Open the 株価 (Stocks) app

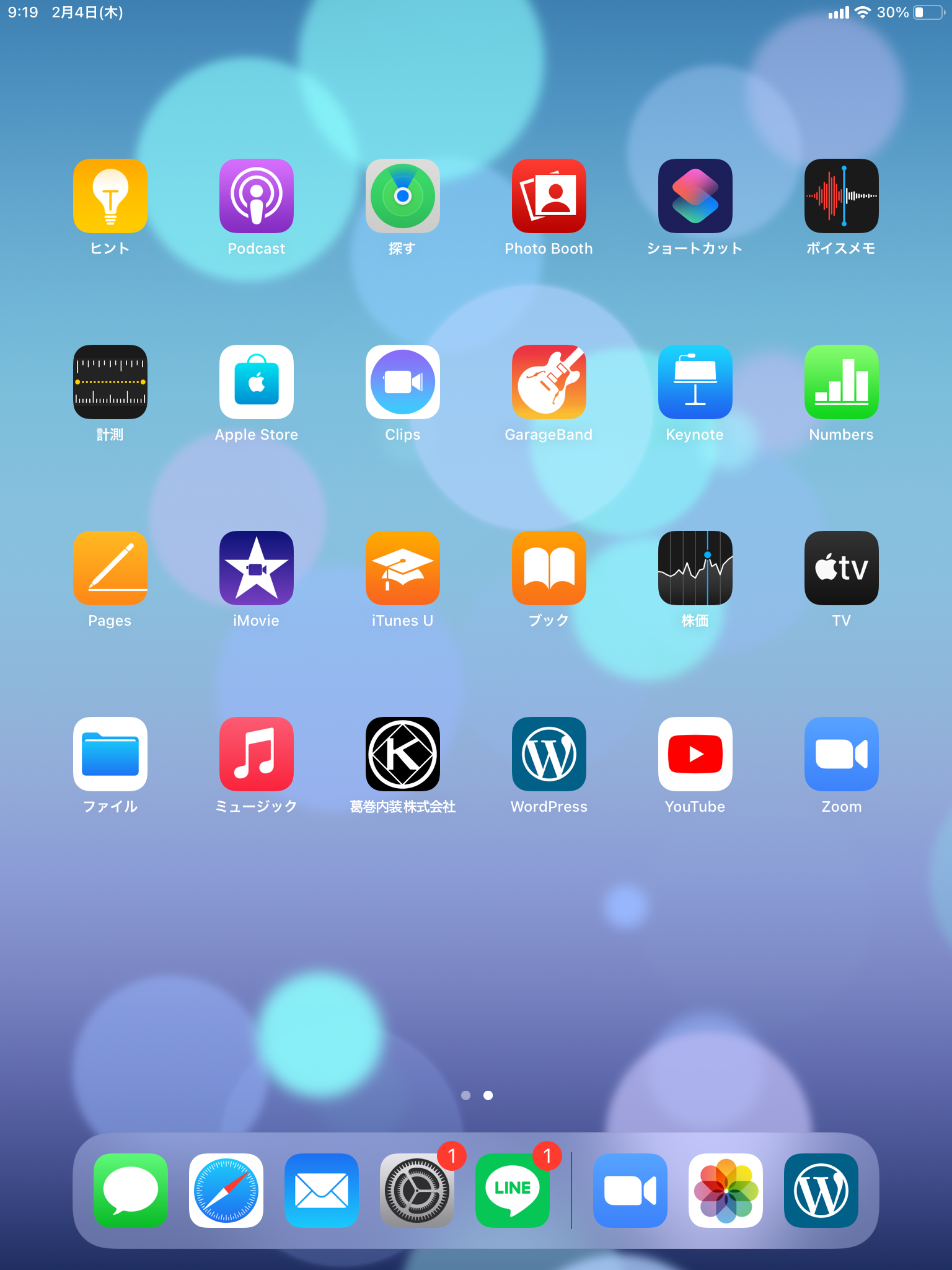coord(695,568)
